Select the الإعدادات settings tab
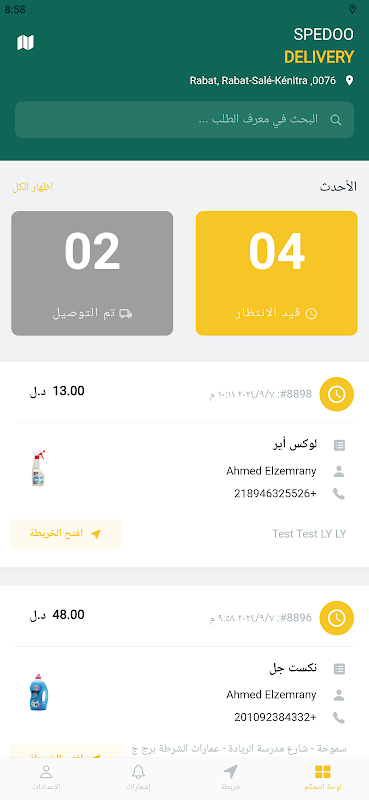 [x=46, y=778]
